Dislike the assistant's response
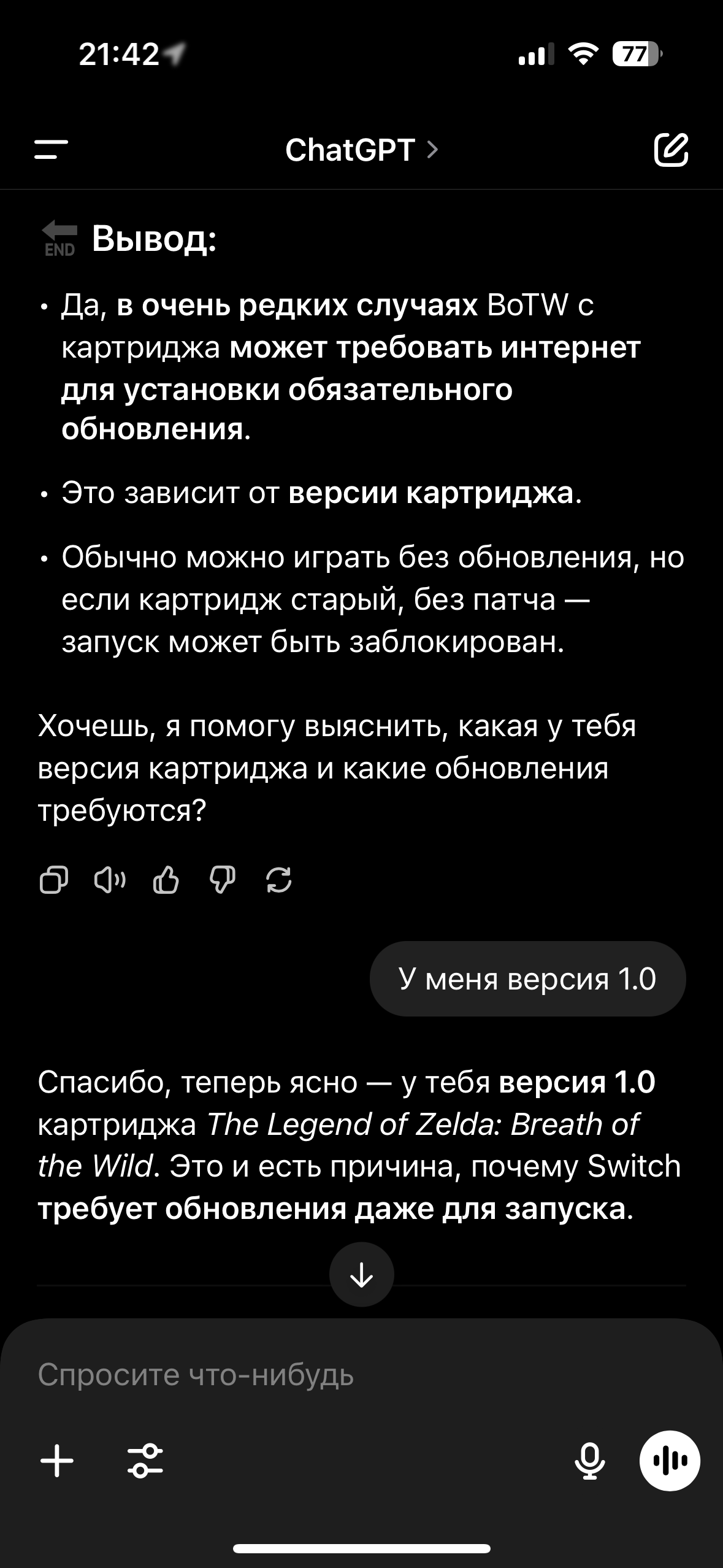This screenshot has width=723, height=1568. [222, 882]
